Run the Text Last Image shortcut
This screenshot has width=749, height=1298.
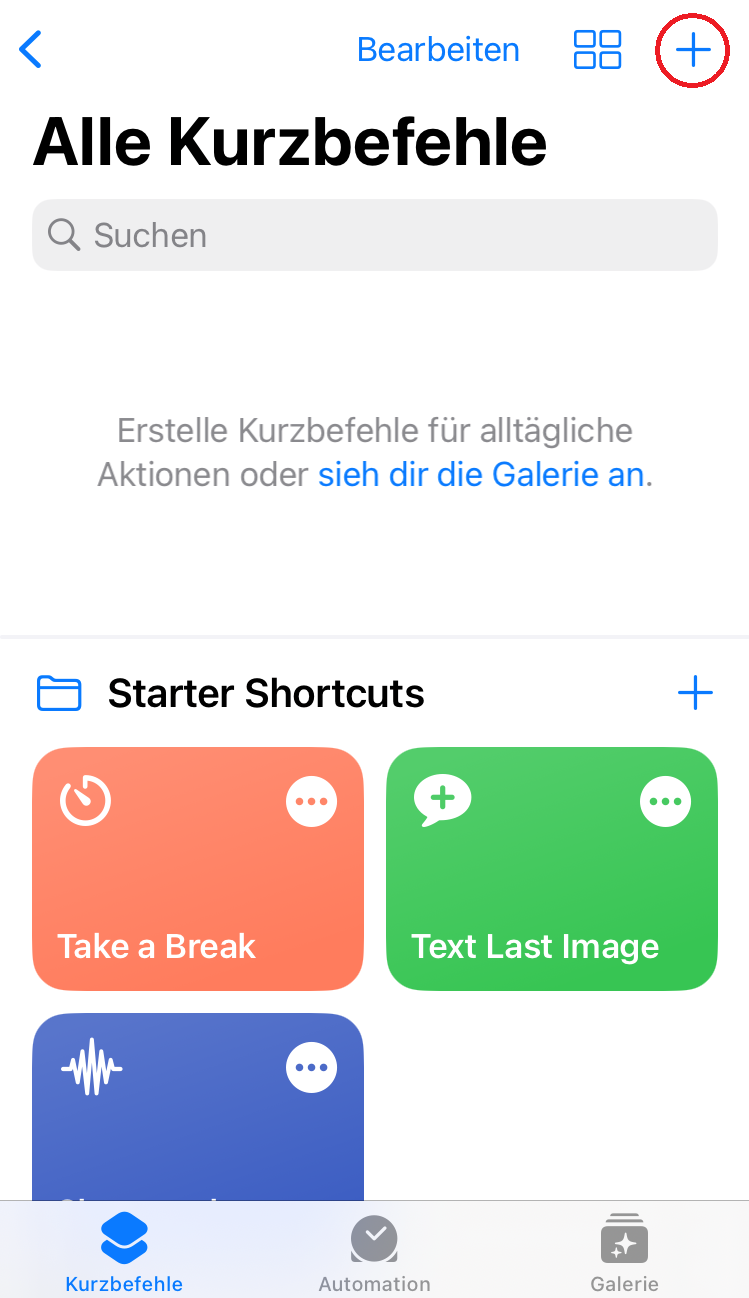point(552,868)
